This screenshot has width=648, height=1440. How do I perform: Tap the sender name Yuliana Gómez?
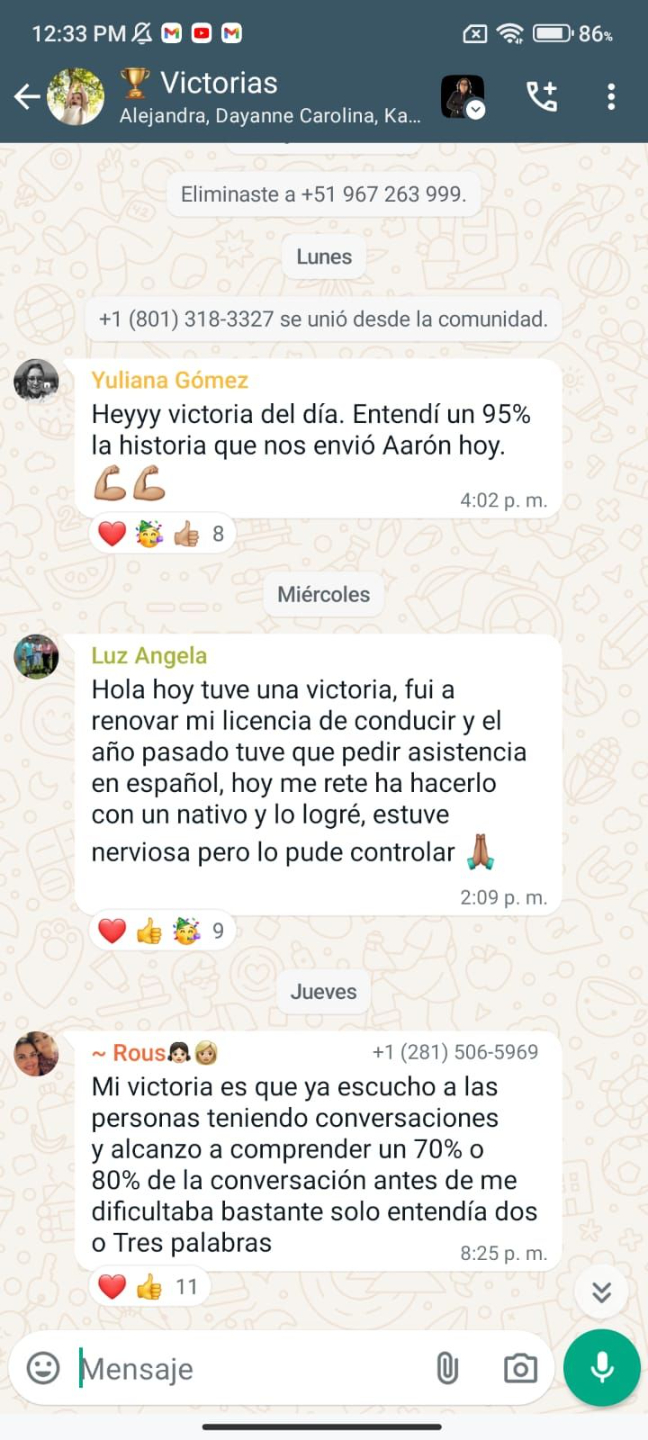click(170, 380)
